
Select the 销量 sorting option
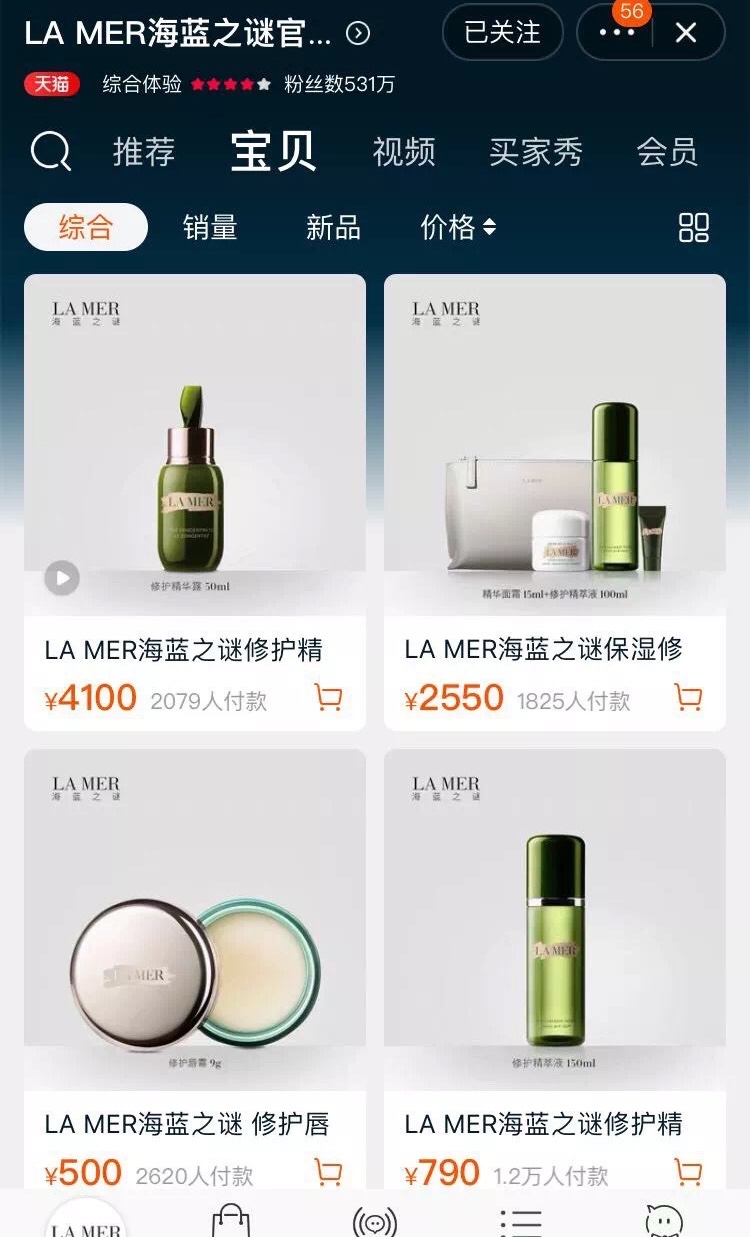pos(209,228)
